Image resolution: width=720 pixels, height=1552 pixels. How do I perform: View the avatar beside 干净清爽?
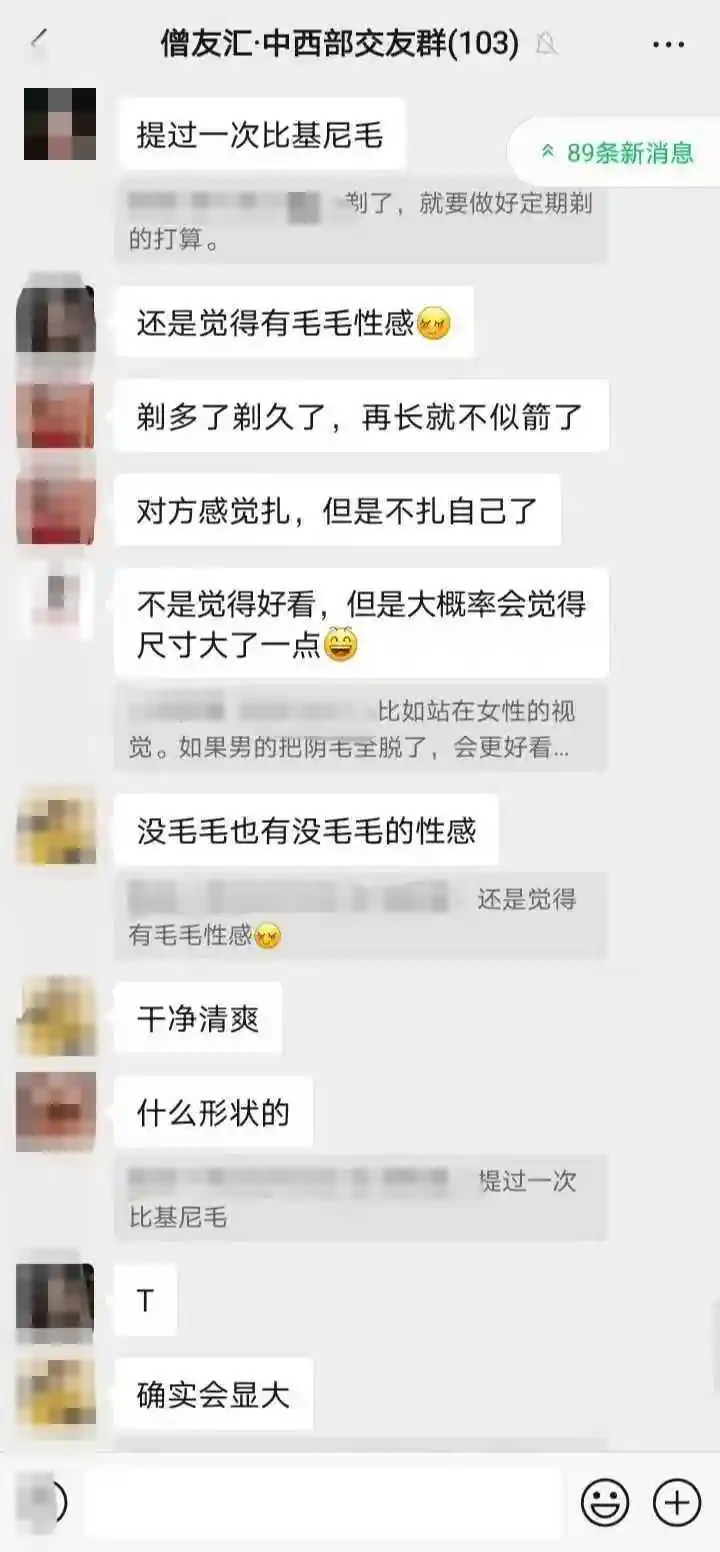point(57,1017)
